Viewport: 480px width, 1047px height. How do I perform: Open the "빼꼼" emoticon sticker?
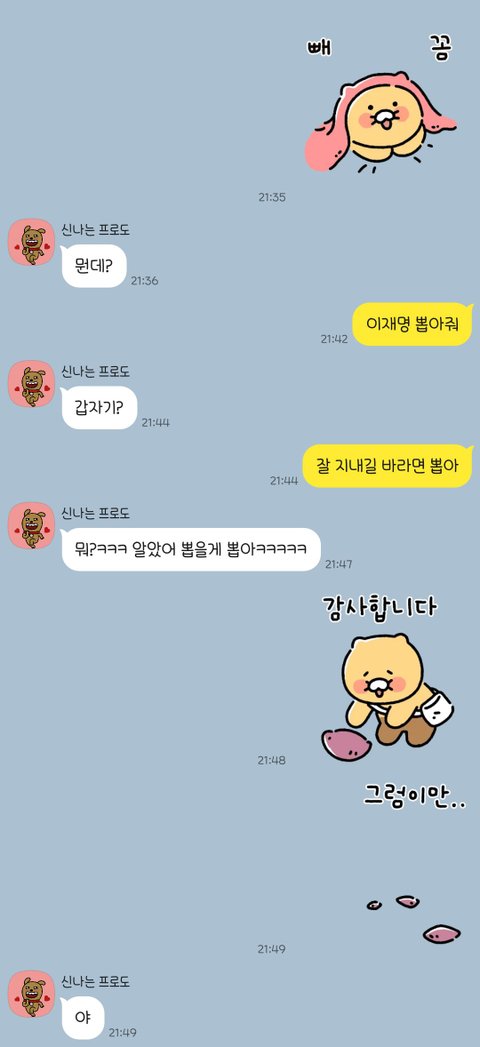click(381, 105)
